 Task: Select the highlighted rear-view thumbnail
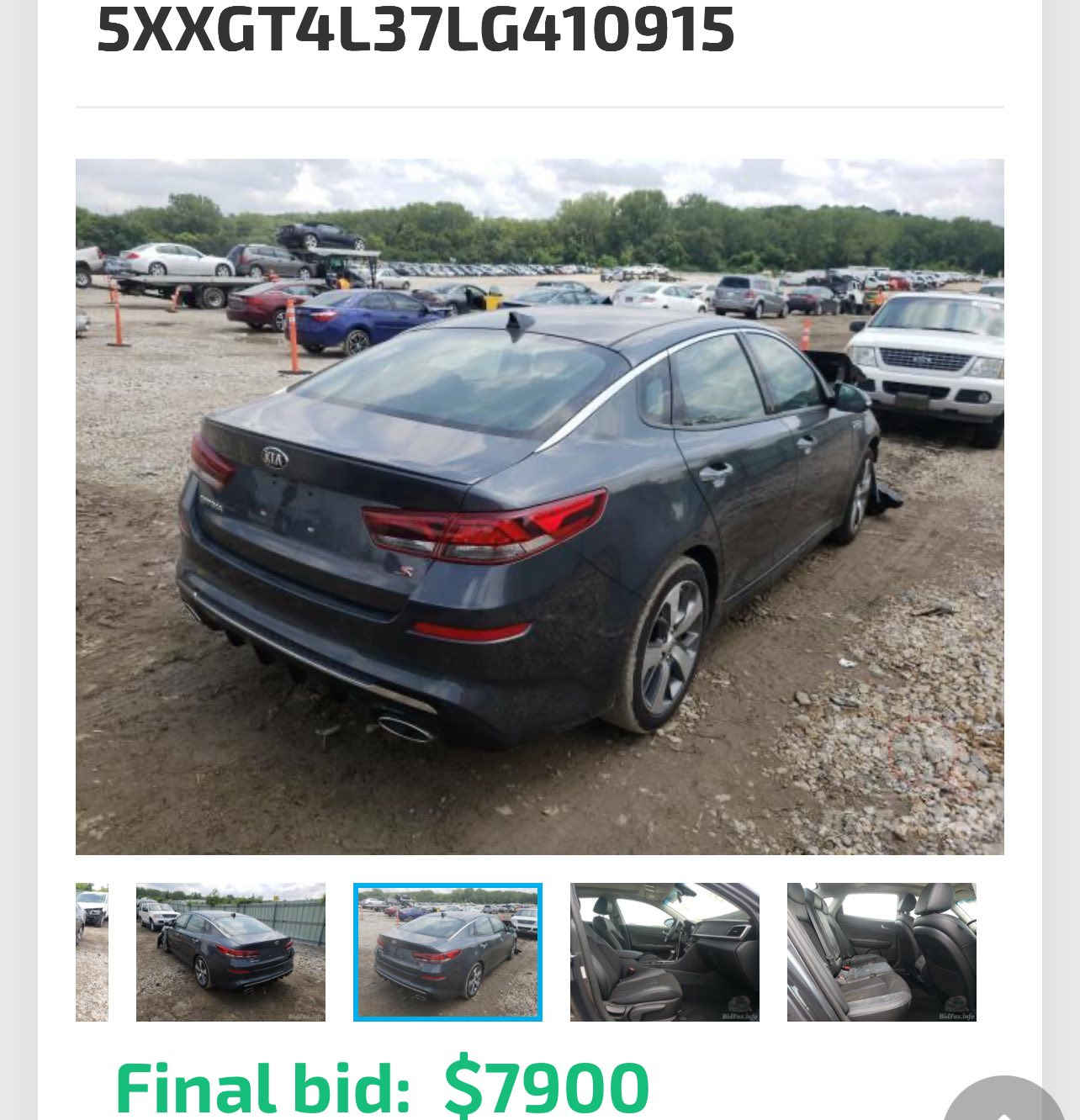447,952
